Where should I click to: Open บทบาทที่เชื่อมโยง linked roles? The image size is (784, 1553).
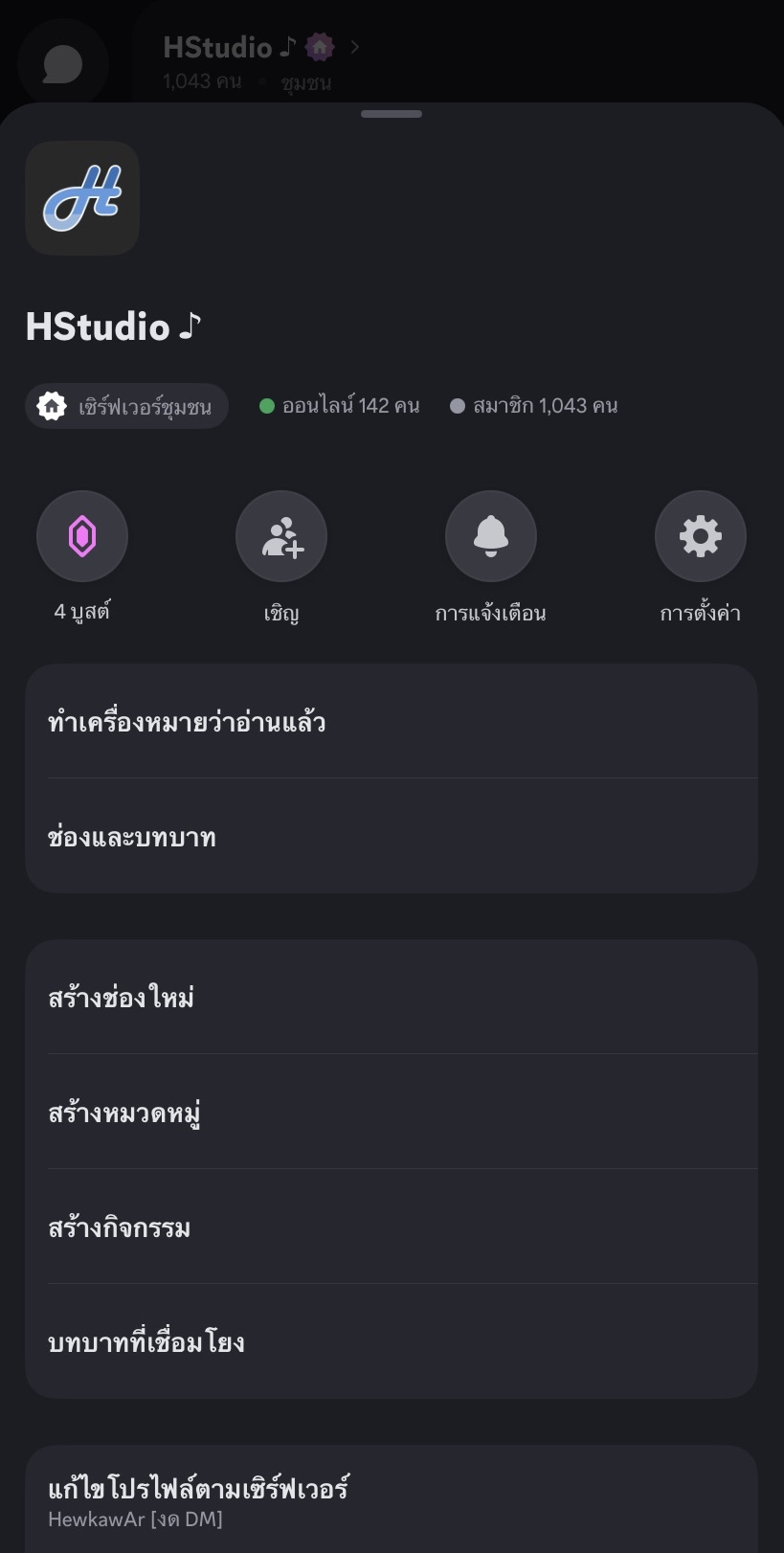click(391, 1342)
